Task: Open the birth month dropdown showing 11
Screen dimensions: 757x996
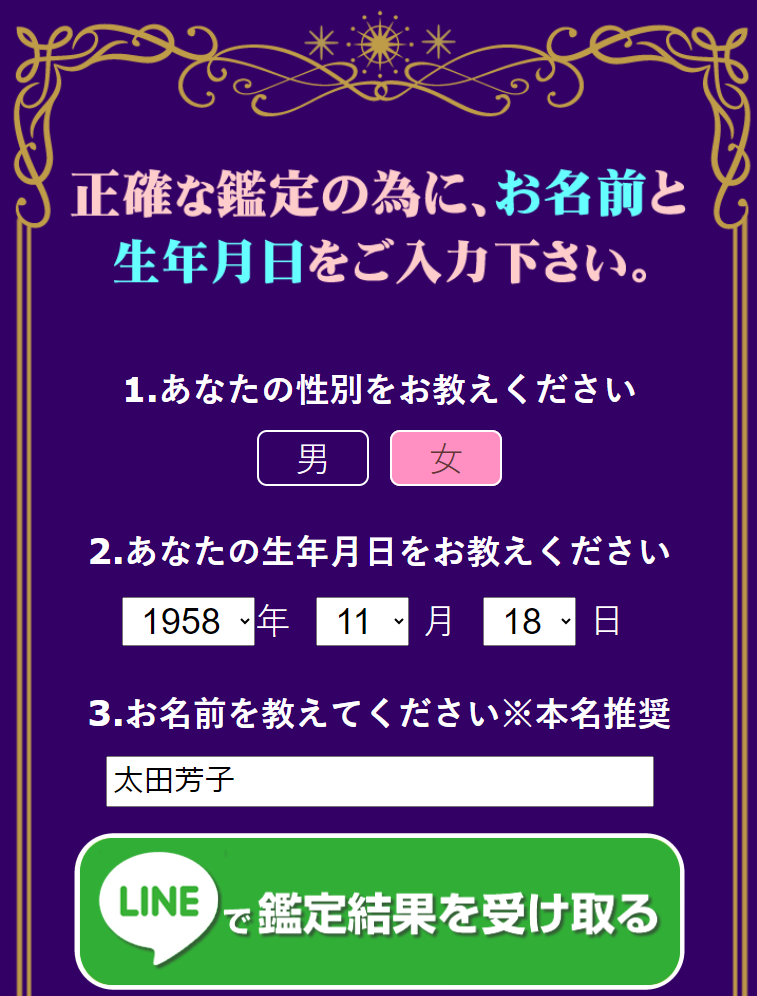Action: click(x=362, y=622)
